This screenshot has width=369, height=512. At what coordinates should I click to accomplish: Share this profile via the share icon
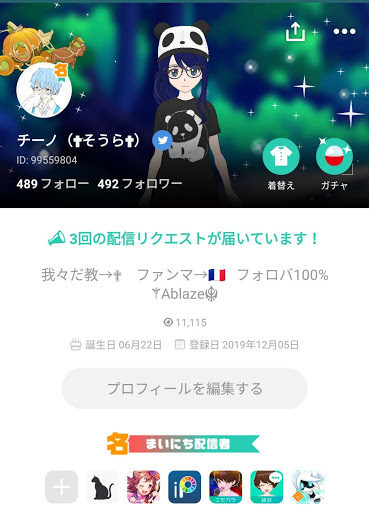(x=295, y=32)
